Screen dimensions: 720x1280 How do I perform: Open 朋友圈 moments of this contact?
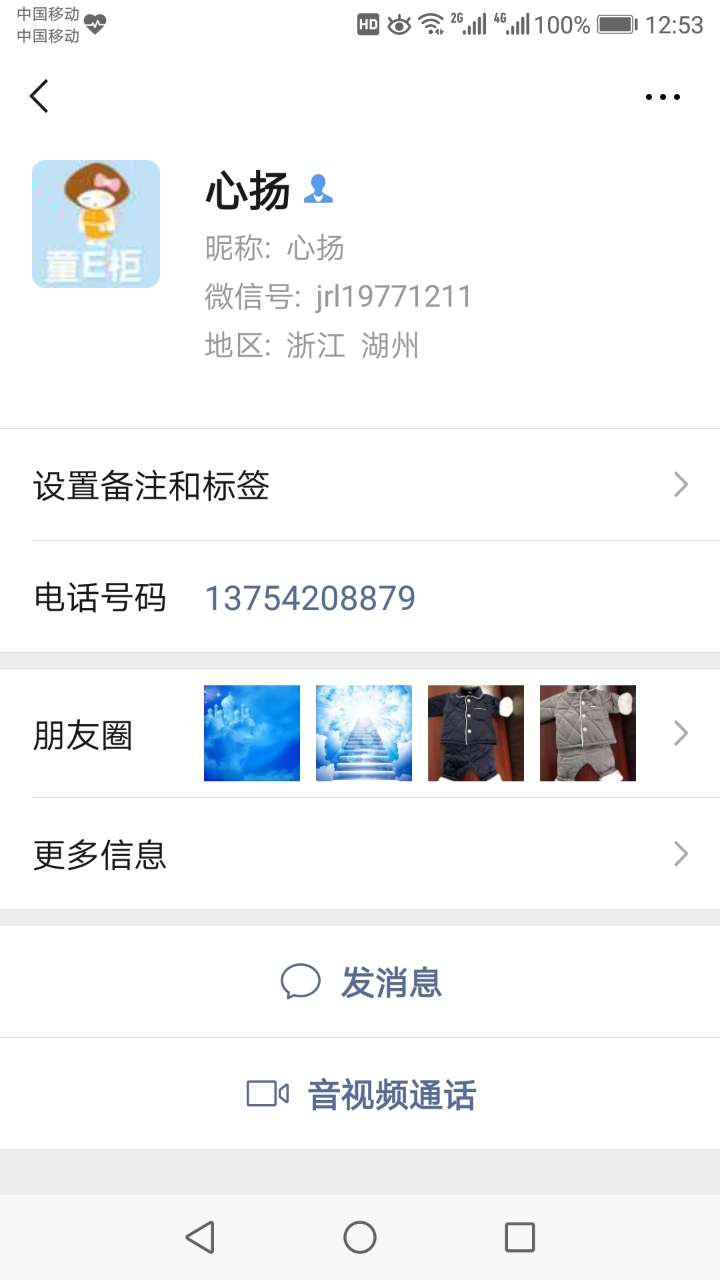360,734
